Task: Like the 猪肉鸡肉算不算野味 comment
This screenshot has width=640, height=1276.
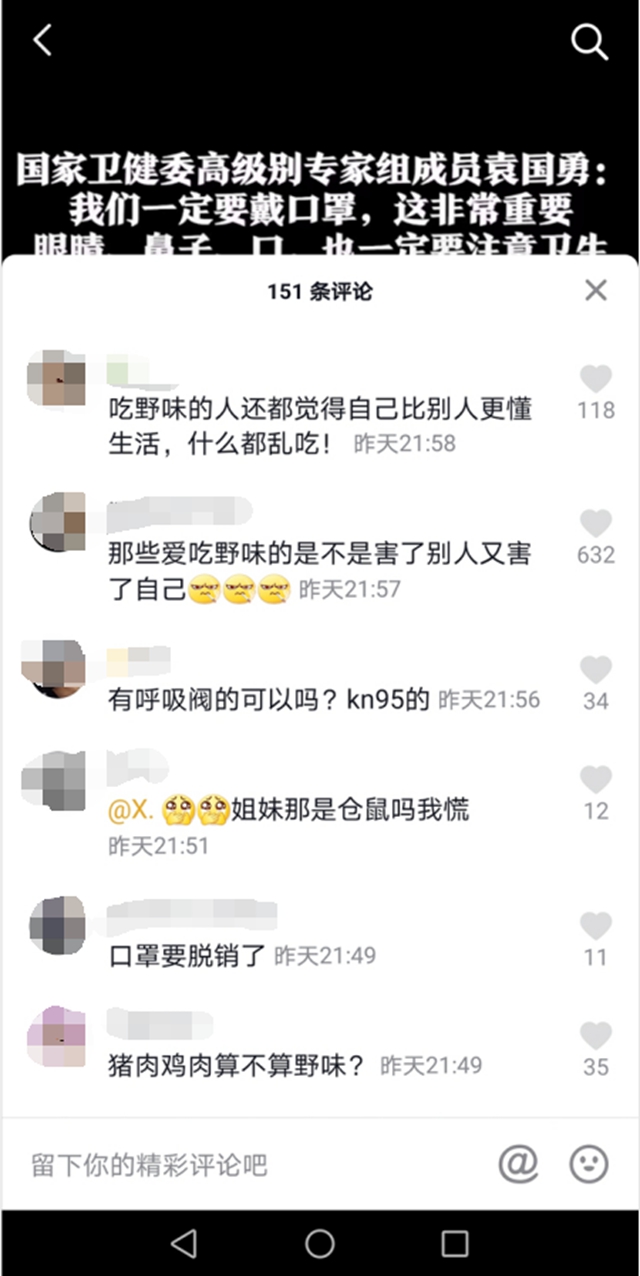Action: pyautogui.click(x=596, y=1036)
